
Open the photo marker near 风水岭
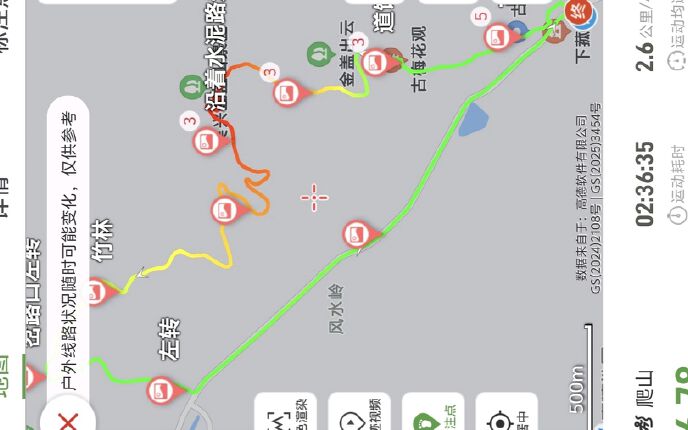[x=357, y=234]
